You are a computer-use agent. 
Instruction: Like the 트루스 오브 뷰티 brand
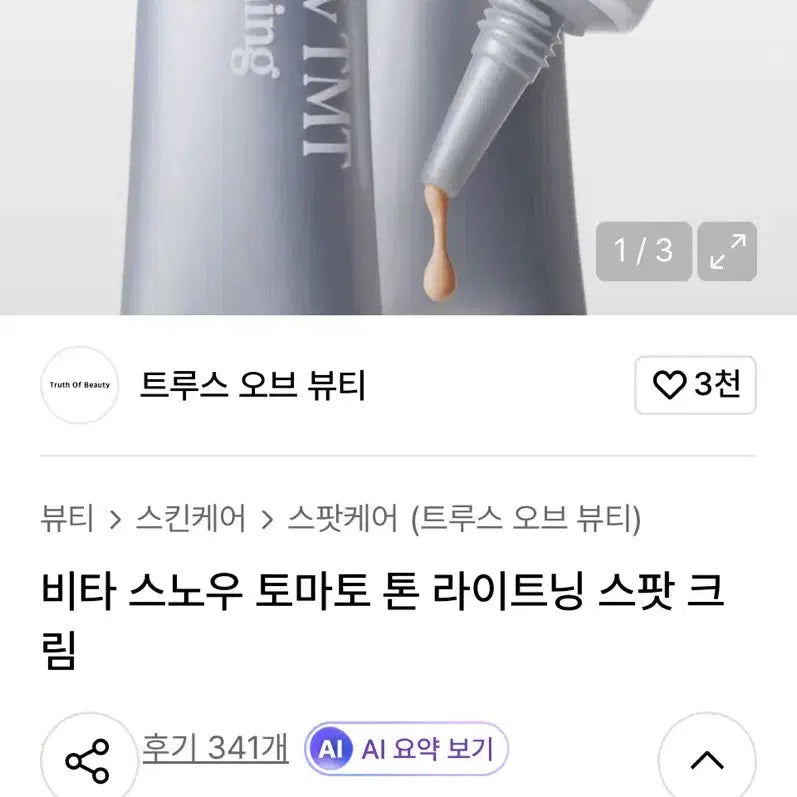695,385
